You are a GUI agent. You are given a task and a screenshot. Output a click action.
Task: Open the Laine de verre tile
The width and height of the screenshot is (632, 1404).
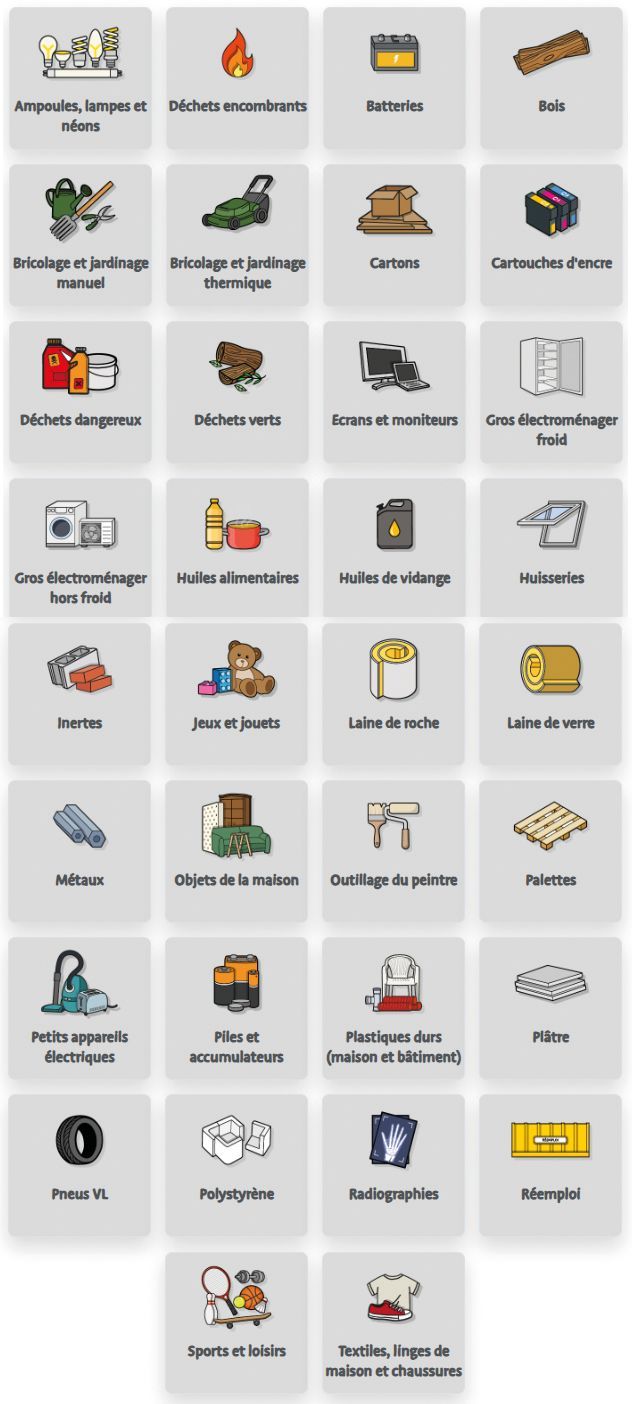coord(550,695)
